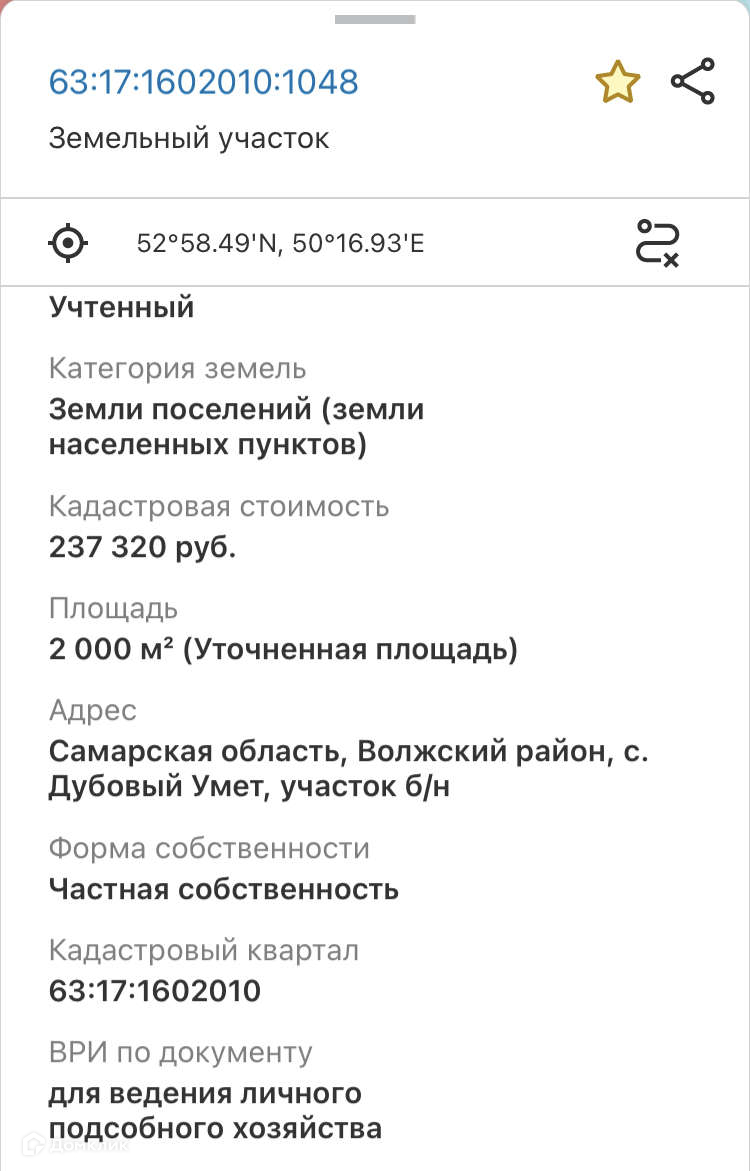Share this land plot
This screenshot has height=1171, width=750.
click(x=692, y=81)
